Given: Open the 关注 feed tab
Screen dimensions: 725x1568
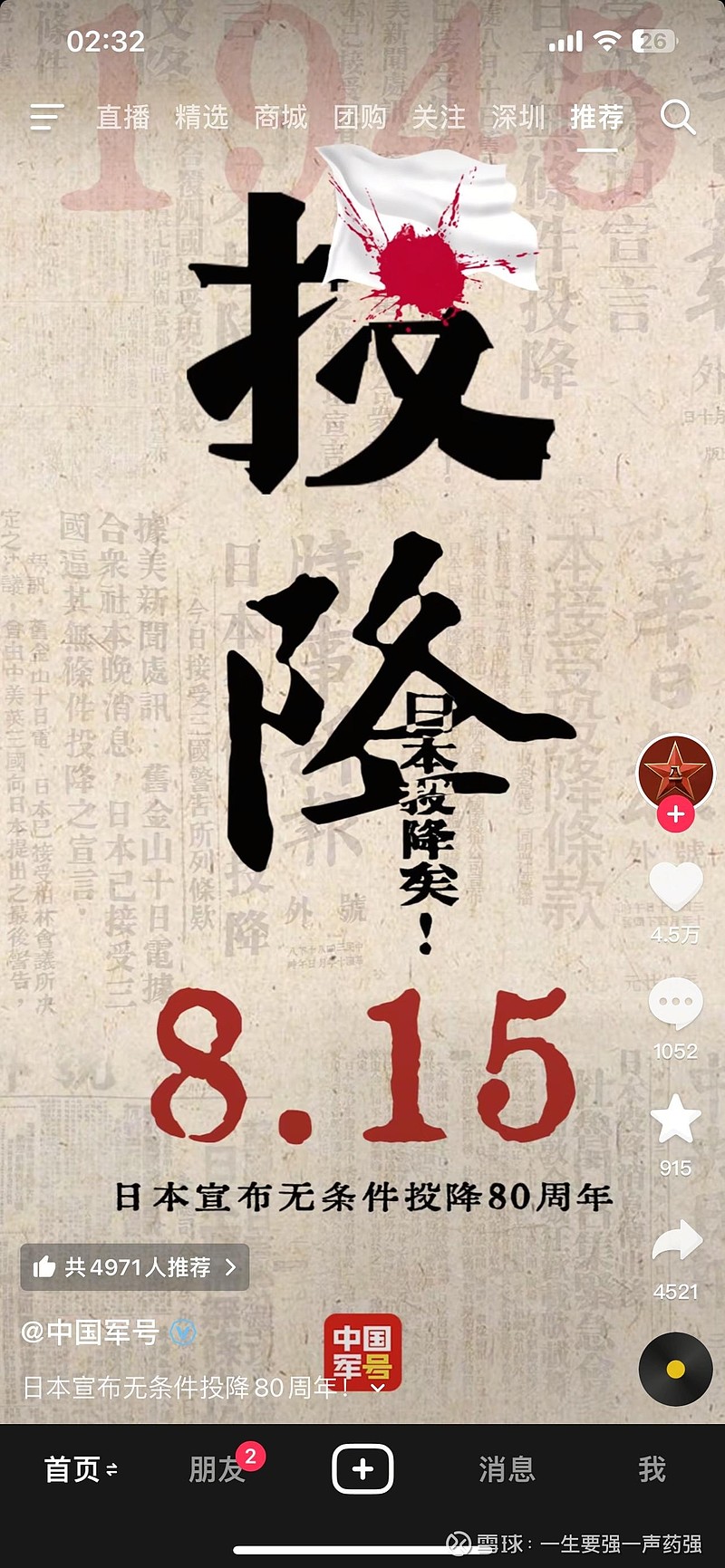Looking at the screenshot, I should coord(439,117).
